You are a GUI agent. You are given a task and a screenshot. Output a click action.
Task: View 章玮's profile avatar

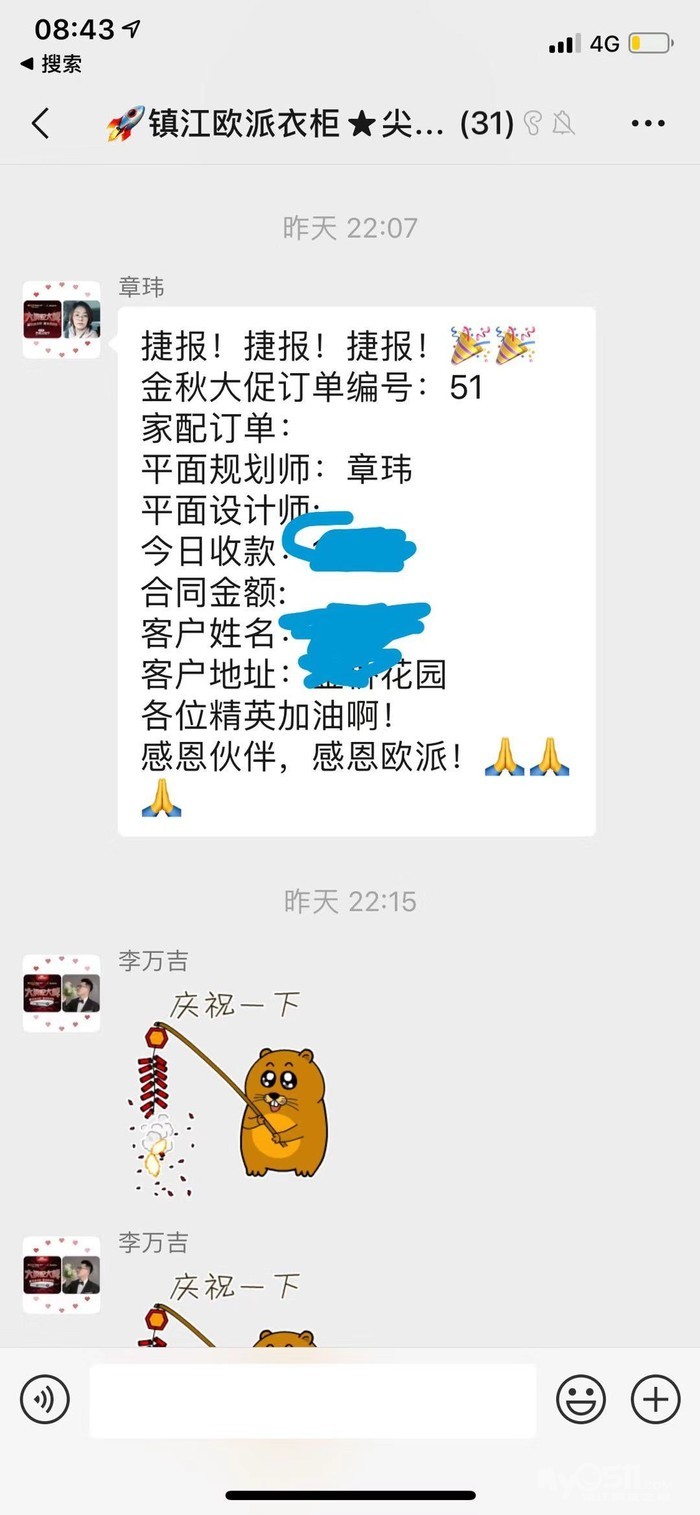[61, 319]
